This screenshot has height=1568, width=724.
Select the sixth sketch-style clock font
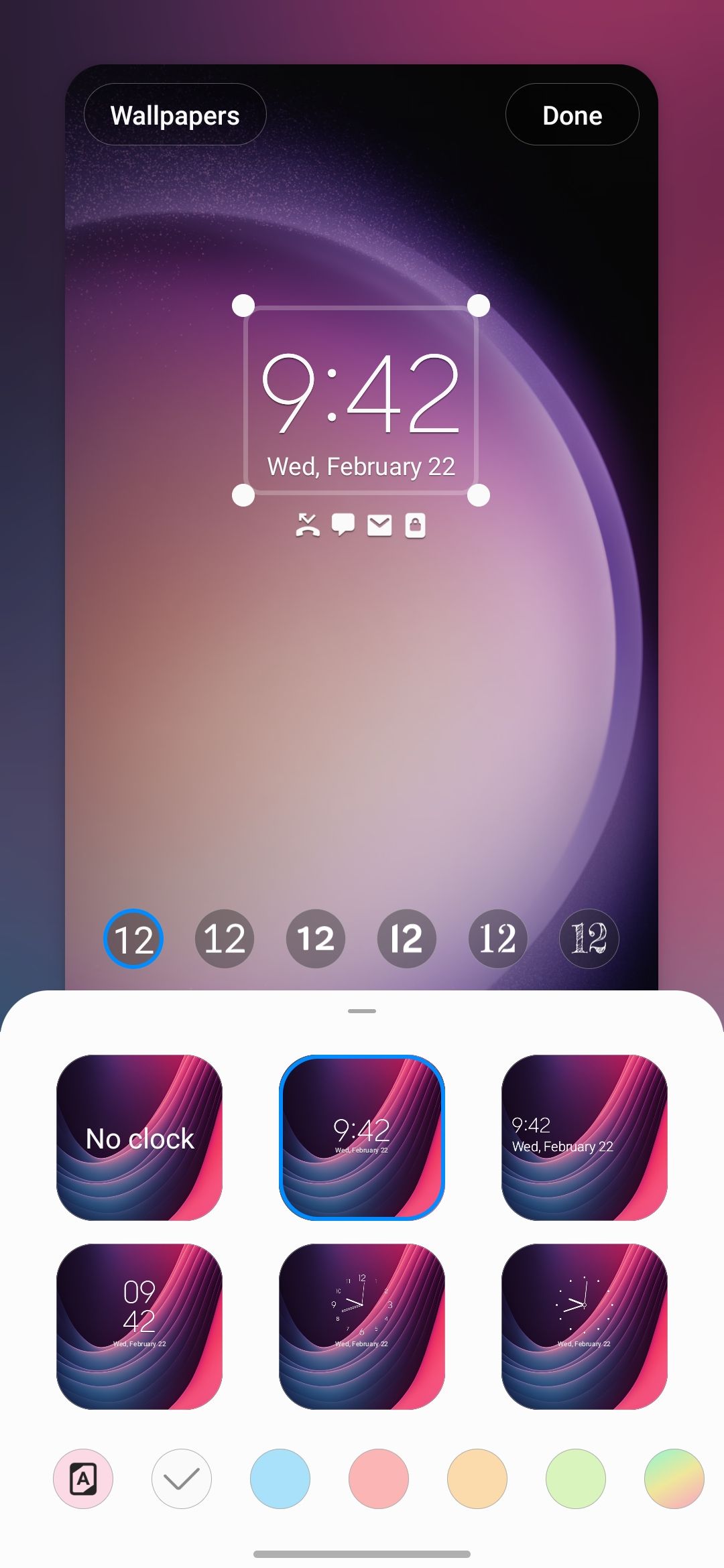(x=589, y=938)
